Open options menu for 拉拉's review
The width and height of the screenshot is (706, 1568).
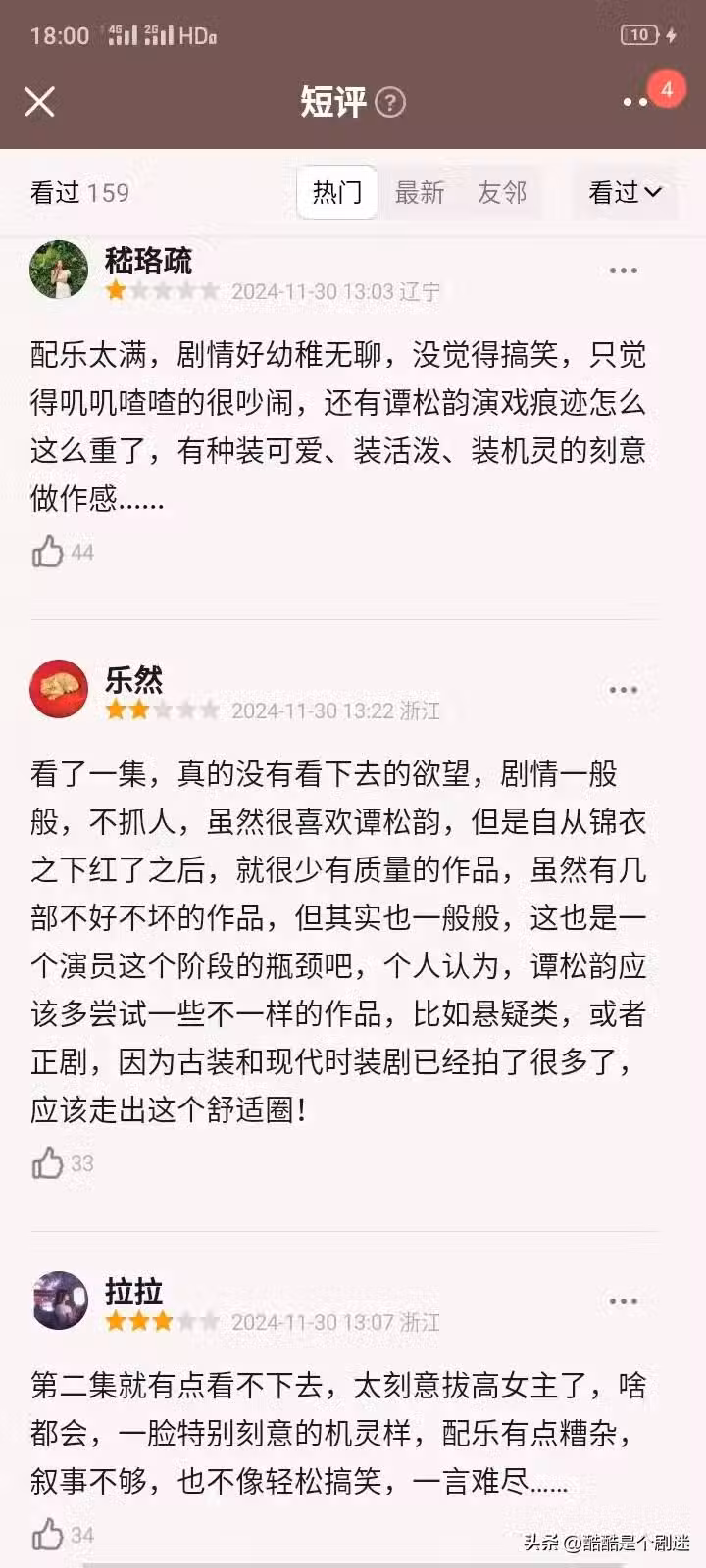coord(624,1301)
